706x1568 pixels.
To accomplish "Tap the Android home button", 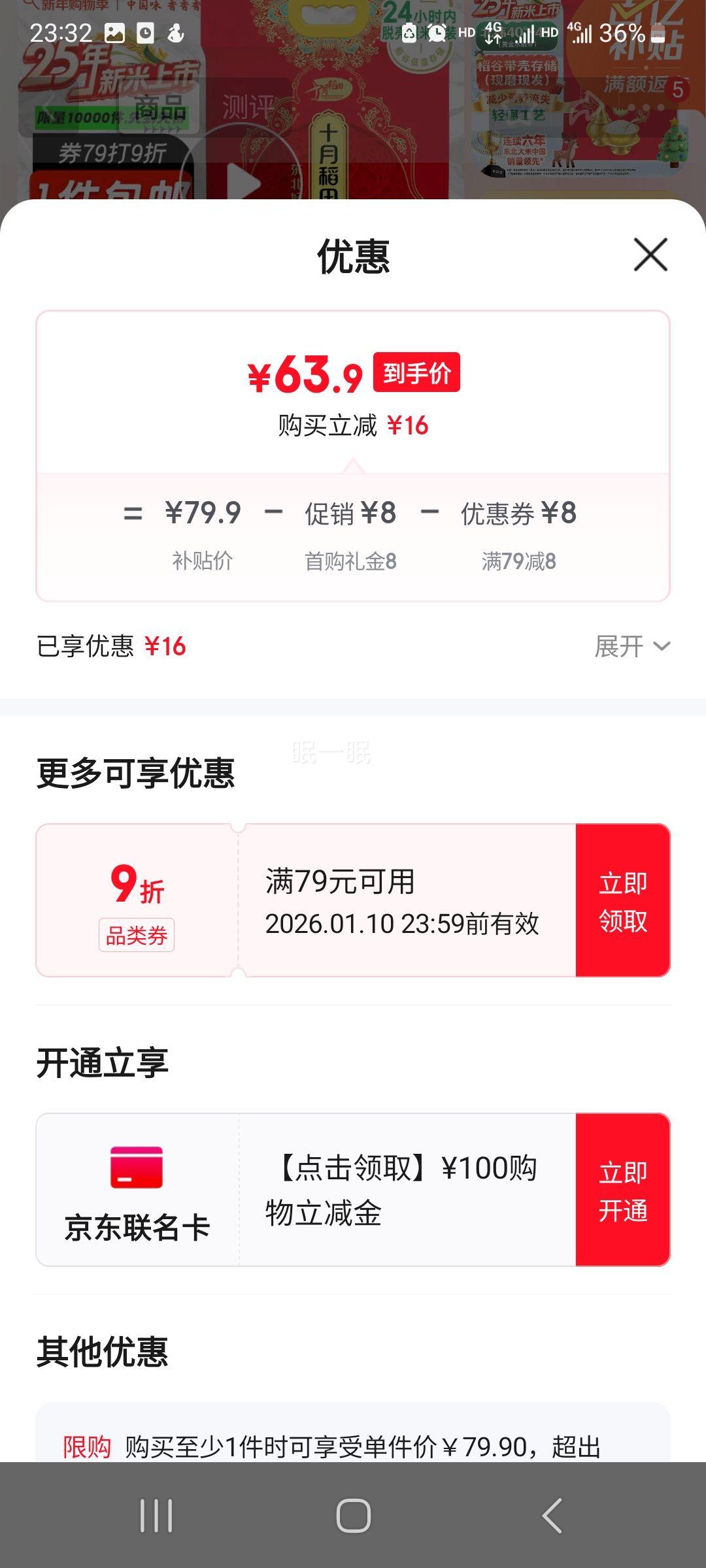I will (x=352, y=1514).
